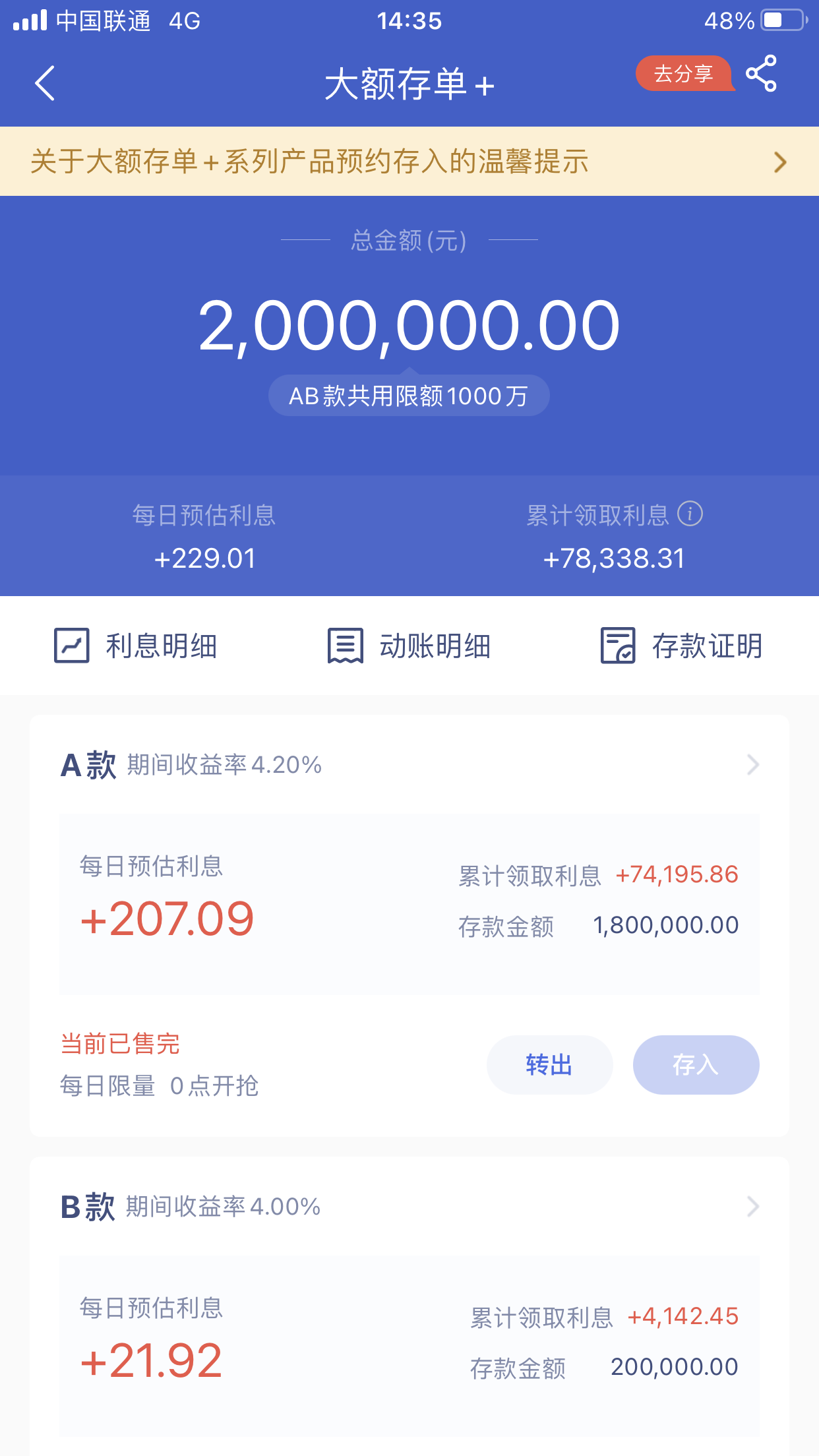Tap the disabled 存入 deposit button
The image size is (819, 1456).
tap(696, 1064)
